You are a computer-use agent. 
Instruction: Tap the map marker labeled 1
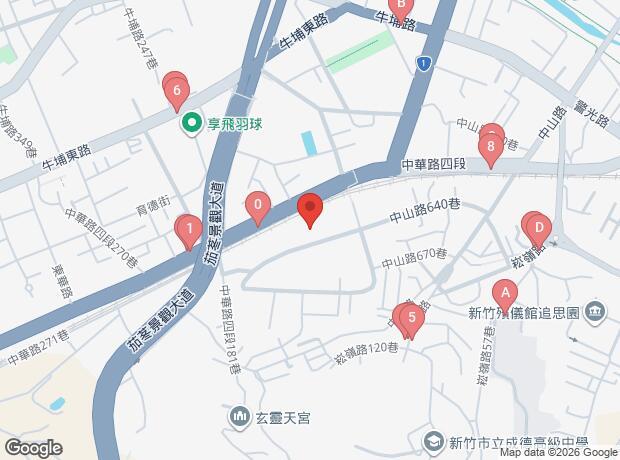[x=188, y=232]
